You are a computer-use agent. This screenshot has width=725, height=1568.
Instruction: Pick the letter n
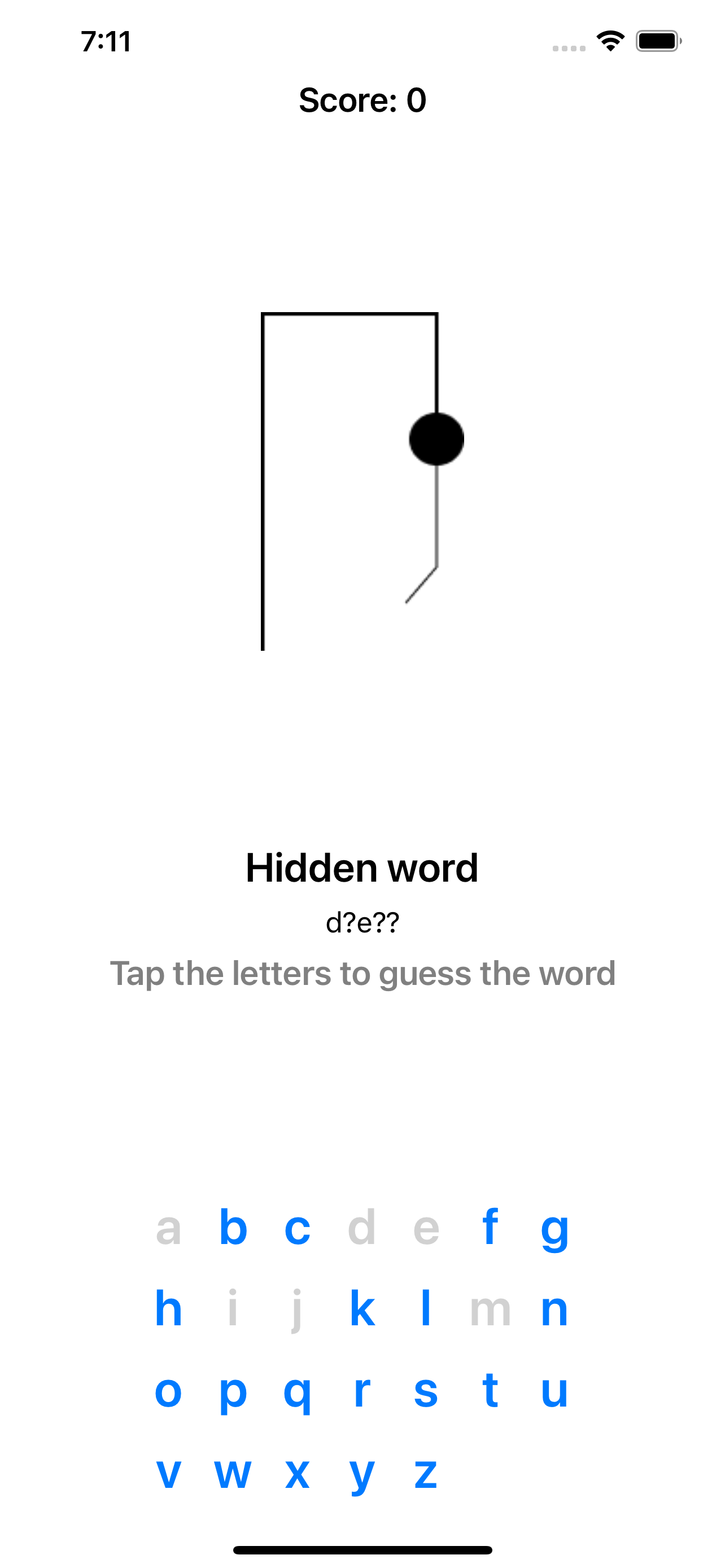554,1309
